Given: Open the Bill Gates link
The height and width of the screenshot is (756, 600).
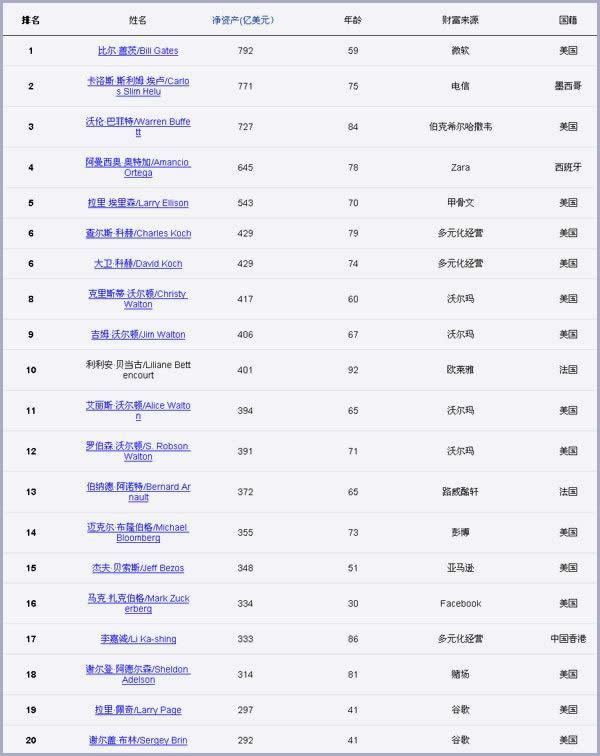Looking at the screenshot, I should click(x=138, y=50).
